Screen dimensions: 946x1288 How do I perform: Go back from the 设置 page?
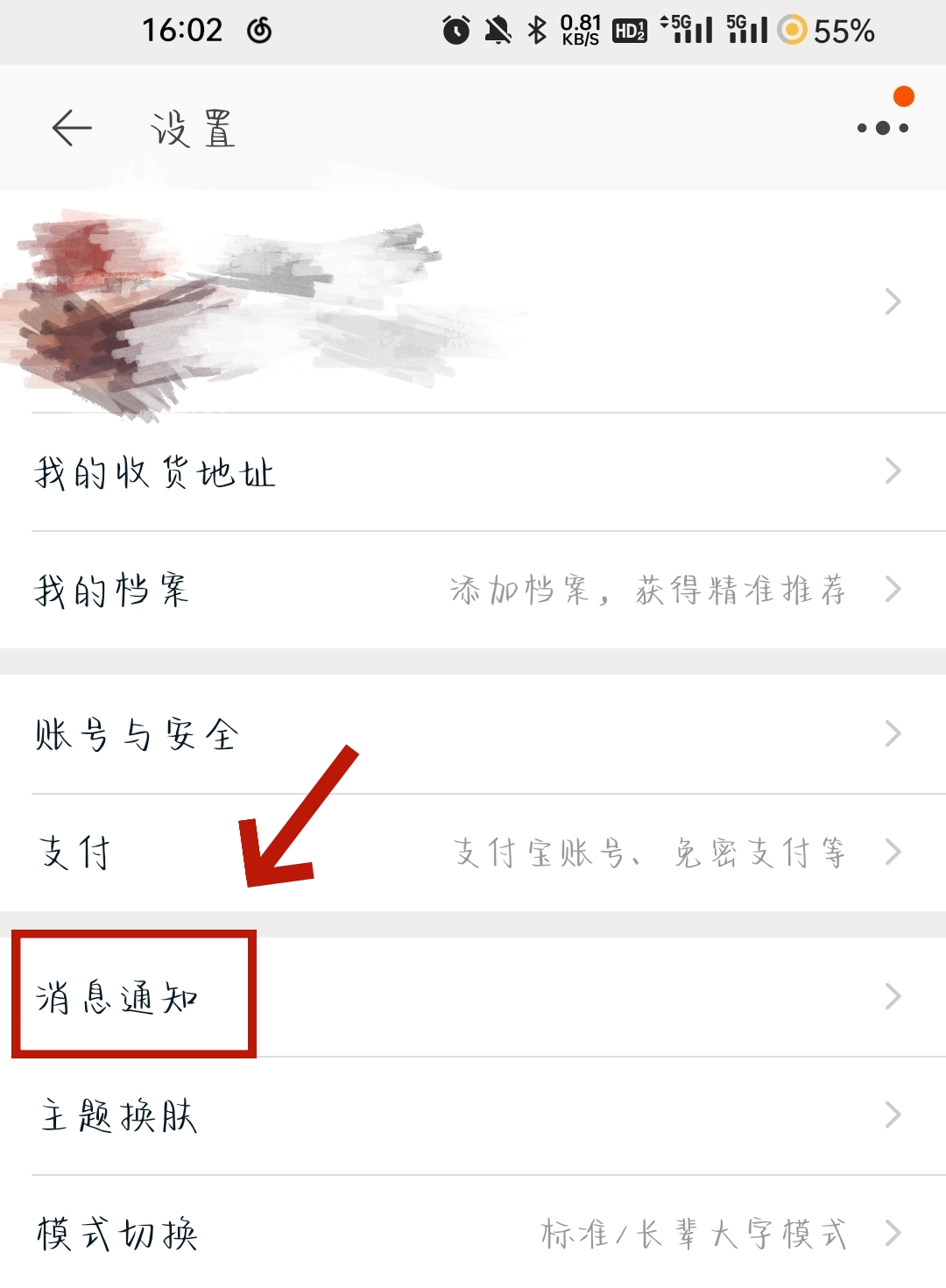click(72, 129)
